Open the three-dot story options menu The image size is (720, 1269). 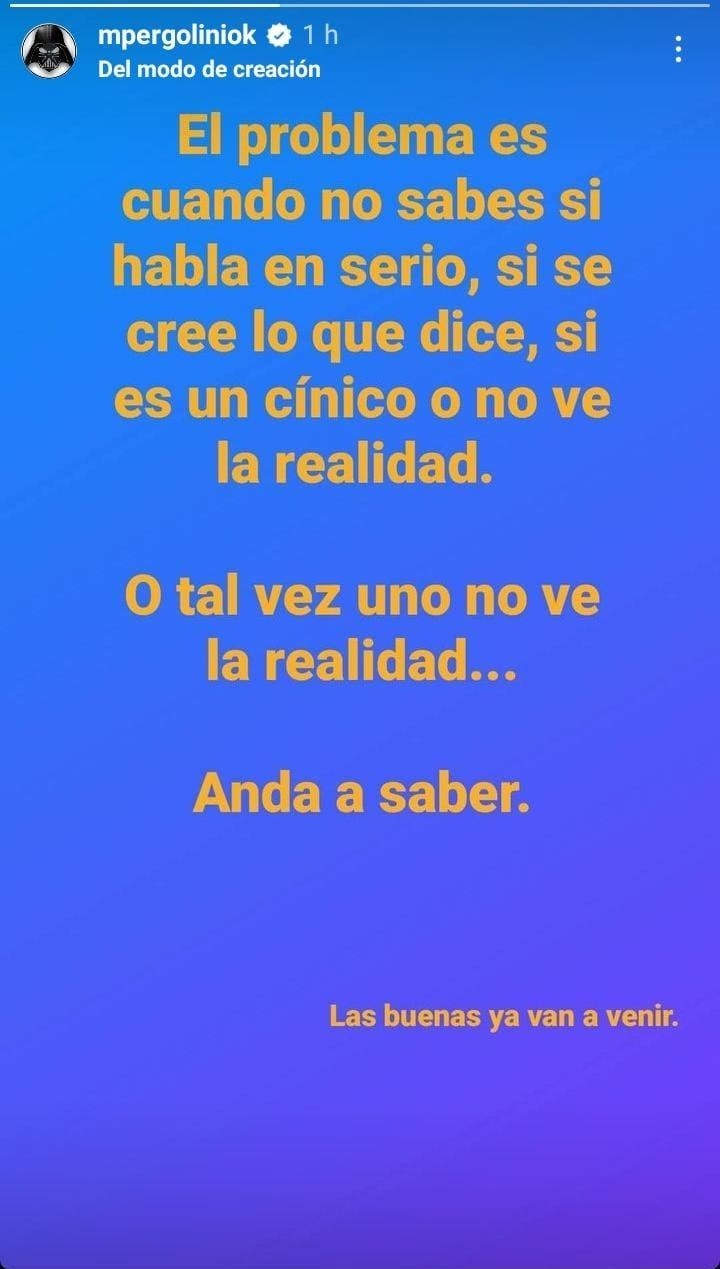click(x=678, y=49)
